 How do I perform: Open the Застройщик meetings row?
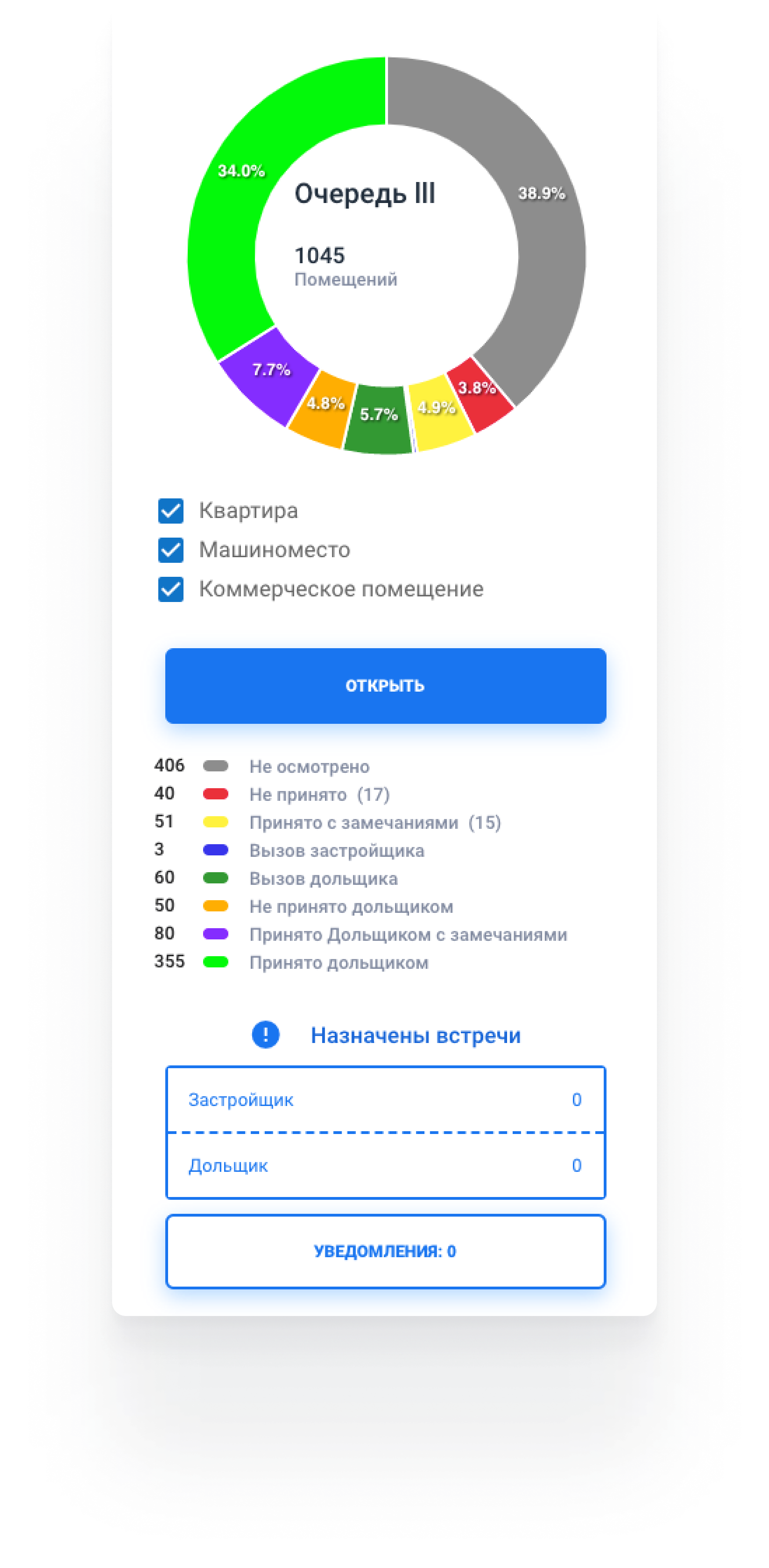(385, 1099)
